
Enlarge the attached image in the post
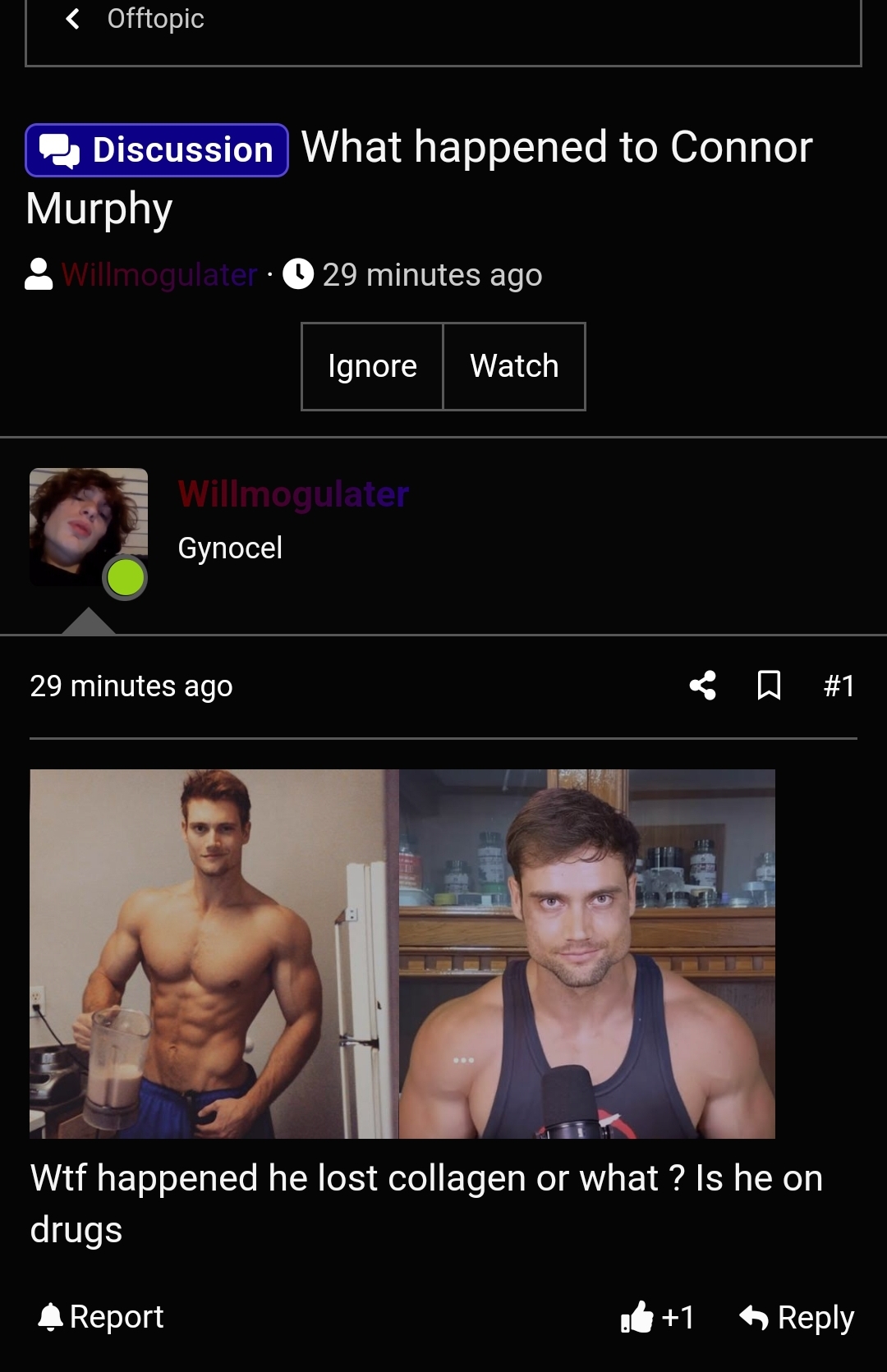402,953
